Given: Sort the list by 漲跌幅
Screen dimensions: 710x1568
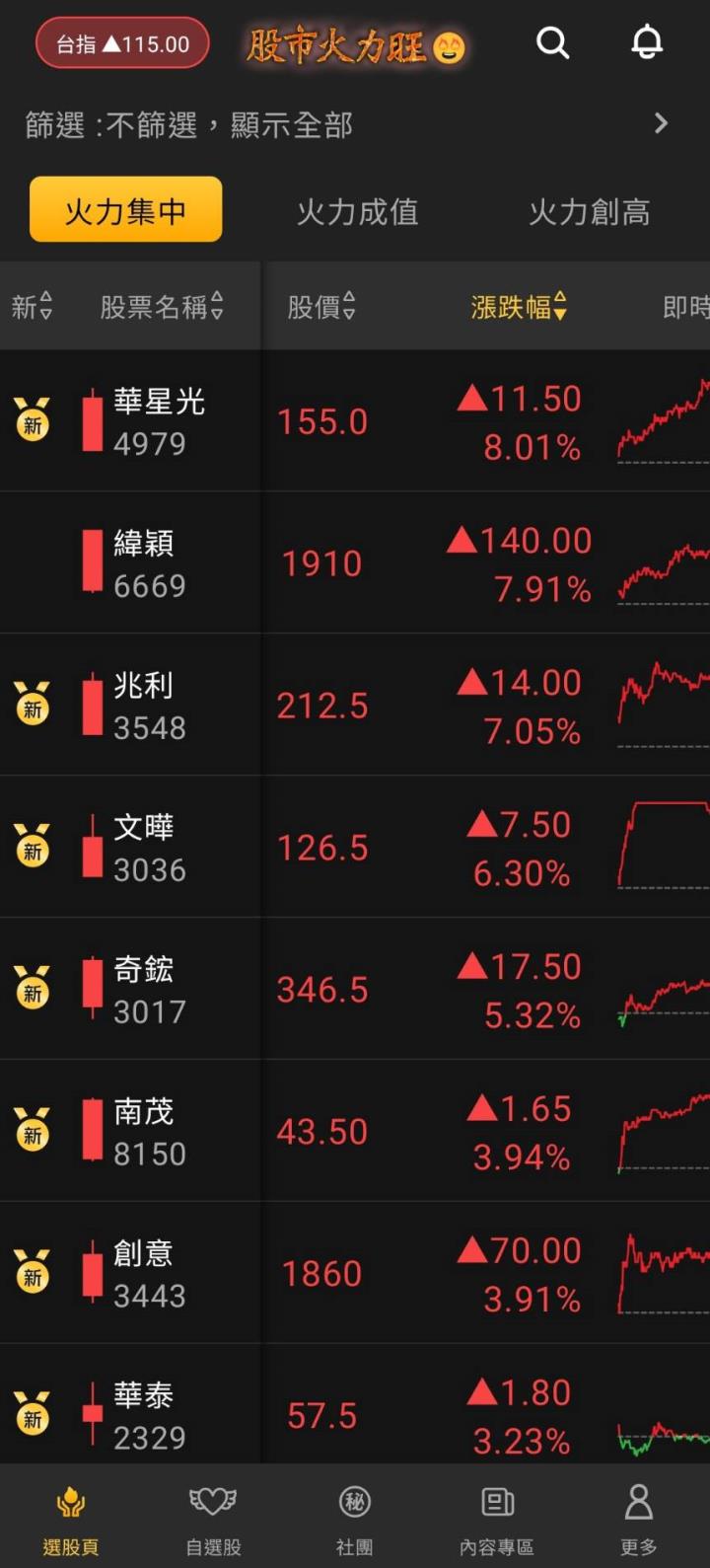Looking at the screenshot, I should [x=519, y=307].
